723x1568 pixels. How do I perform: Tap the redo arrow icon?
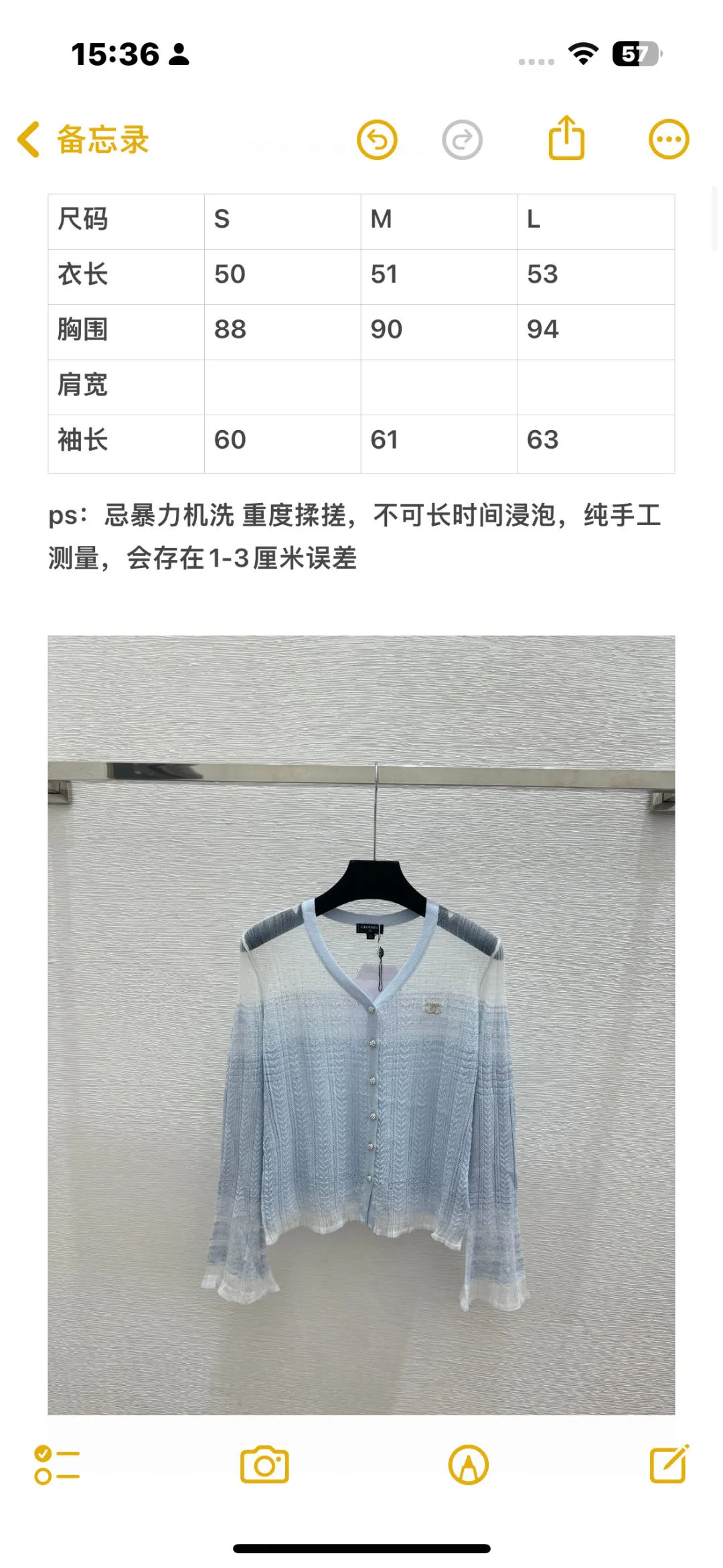[x=462, y=140]
